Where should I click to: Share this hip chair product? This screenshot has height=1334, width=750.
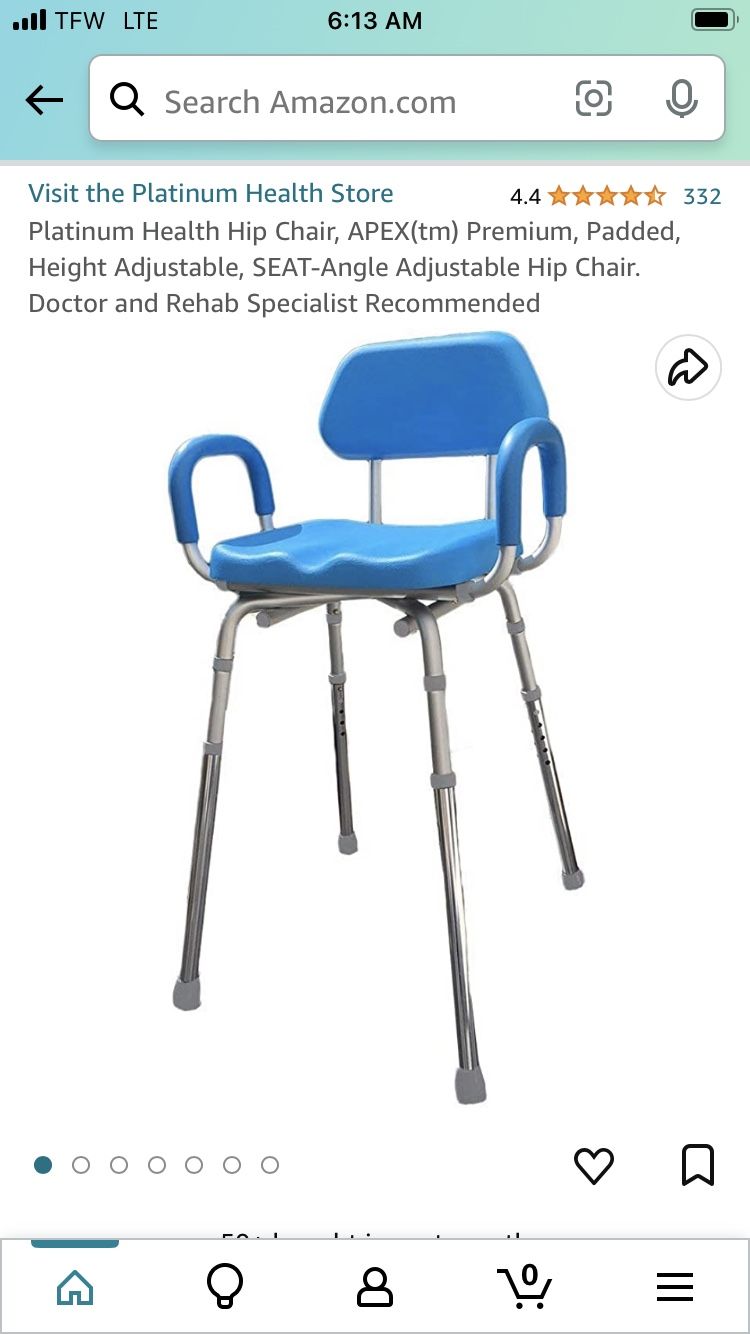pyautogui.click(x=687, y=367)
